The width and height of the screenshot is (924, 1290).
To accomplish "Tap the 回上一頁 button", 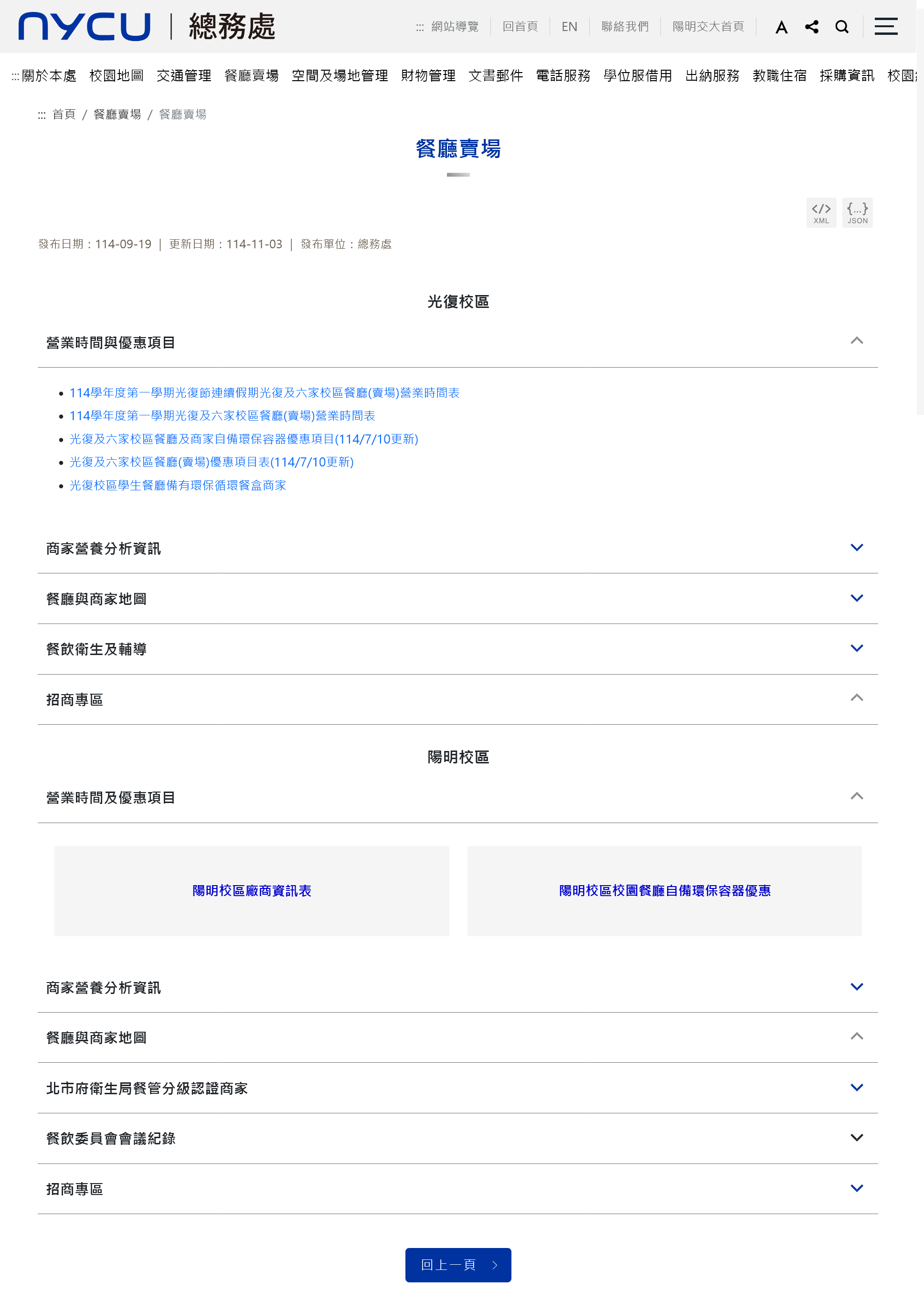I will tap(457, 1264).
